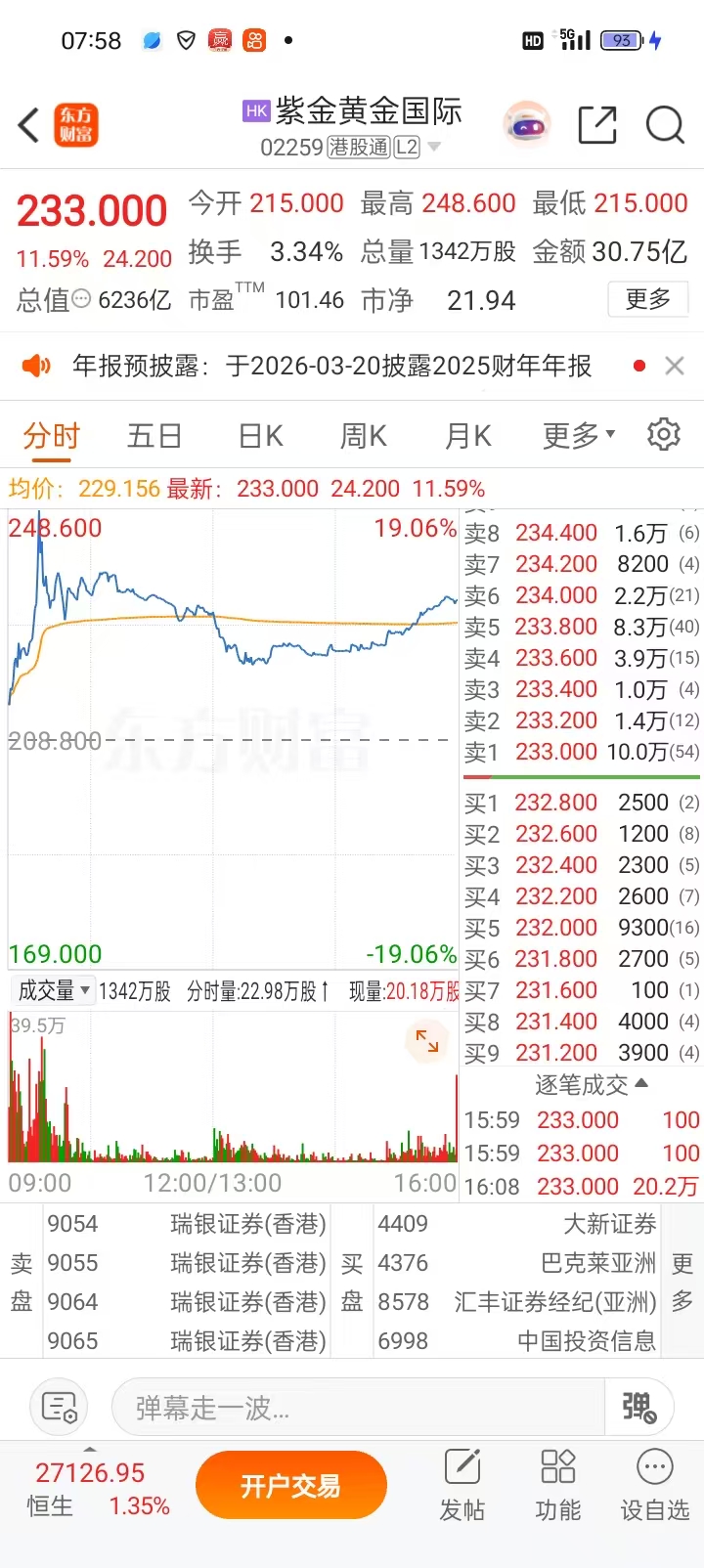The width and height of the screenshot is (704, 1568).
Task: Open the search magnifier icon
Action: (x=665, y=125)
